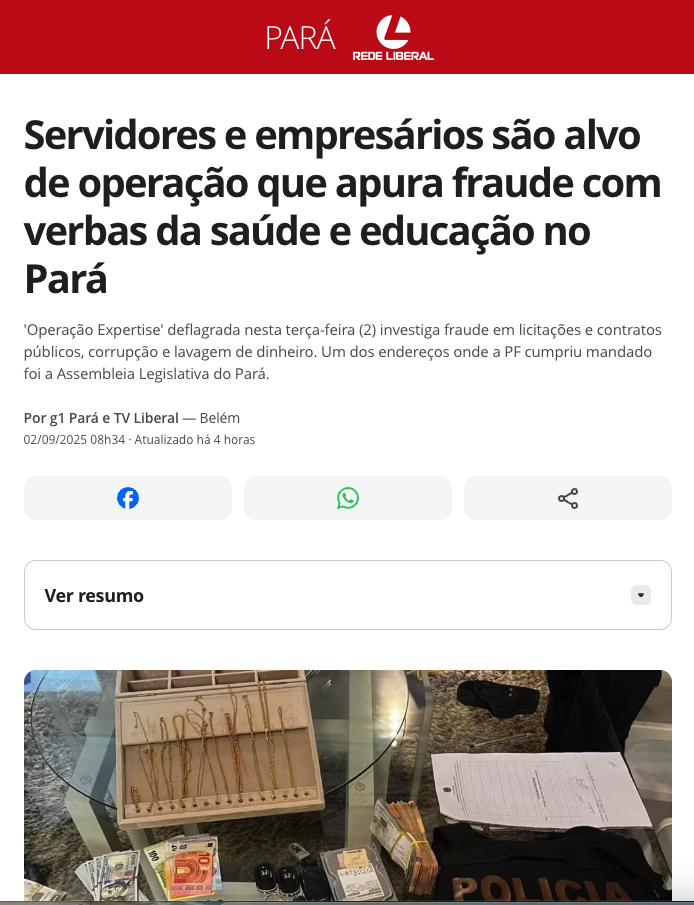Open the general share options button
The image size is (694, 905).
pyautogui.click(x=568, y=498)
